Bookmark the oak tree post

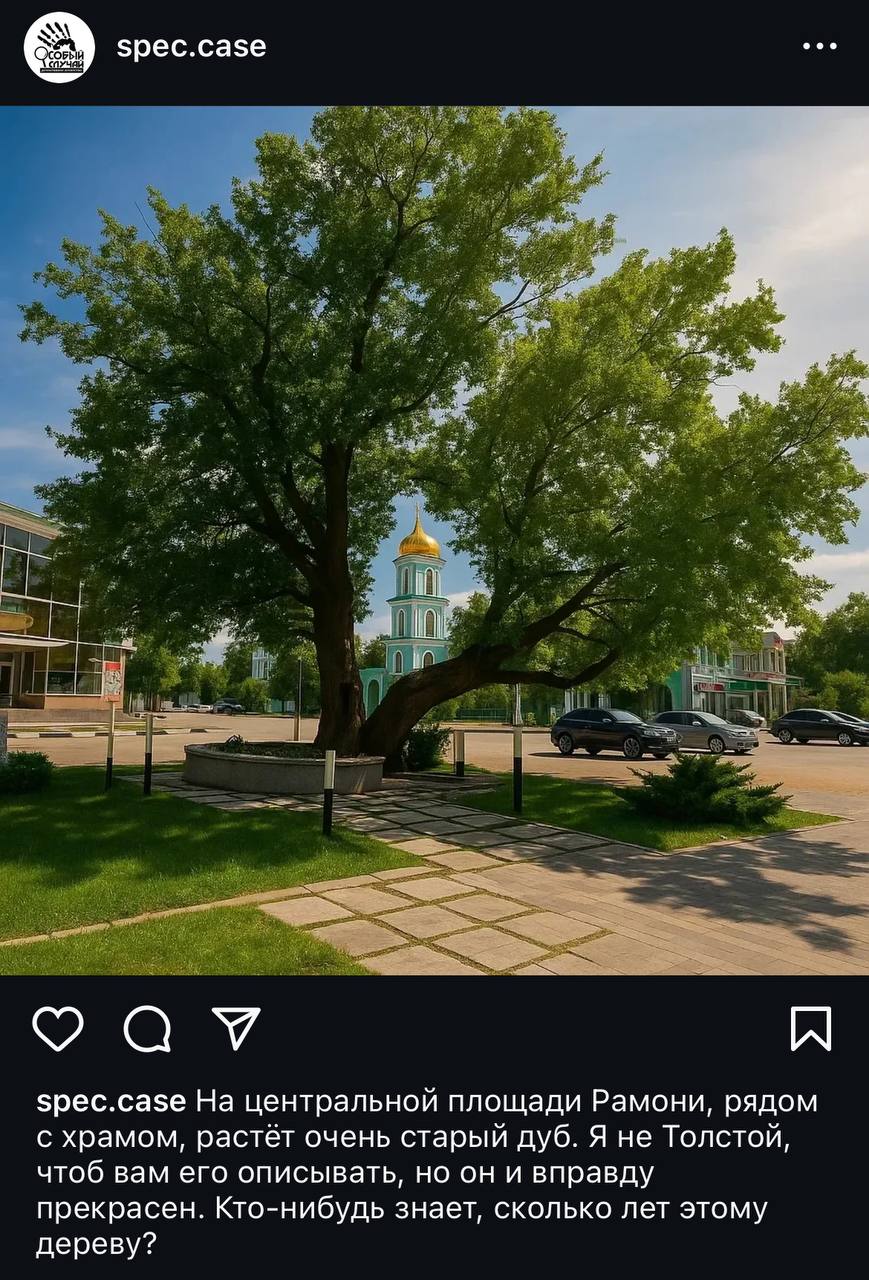(x=810, y=1028)
